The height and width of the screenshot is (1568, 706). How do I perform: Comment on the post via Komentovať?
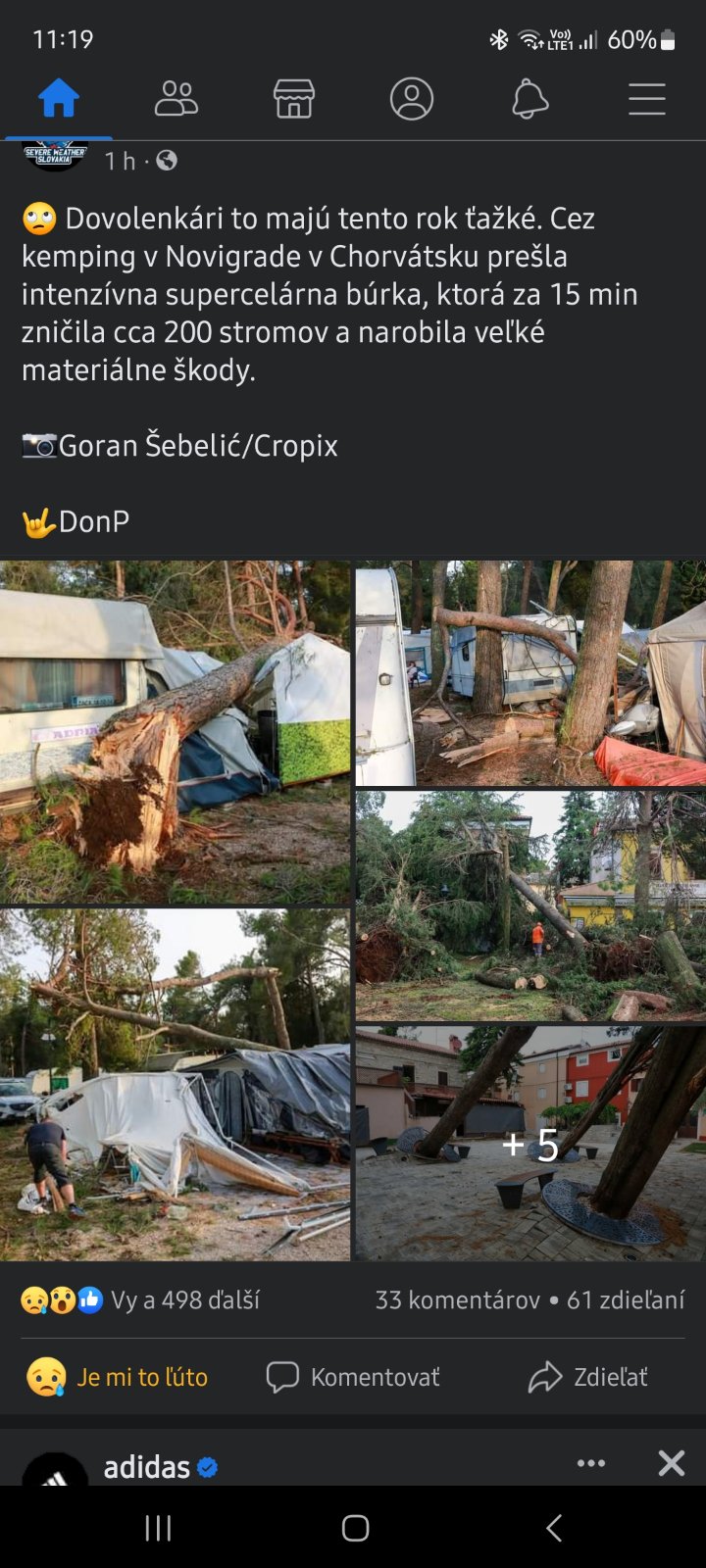point(353,1377)
